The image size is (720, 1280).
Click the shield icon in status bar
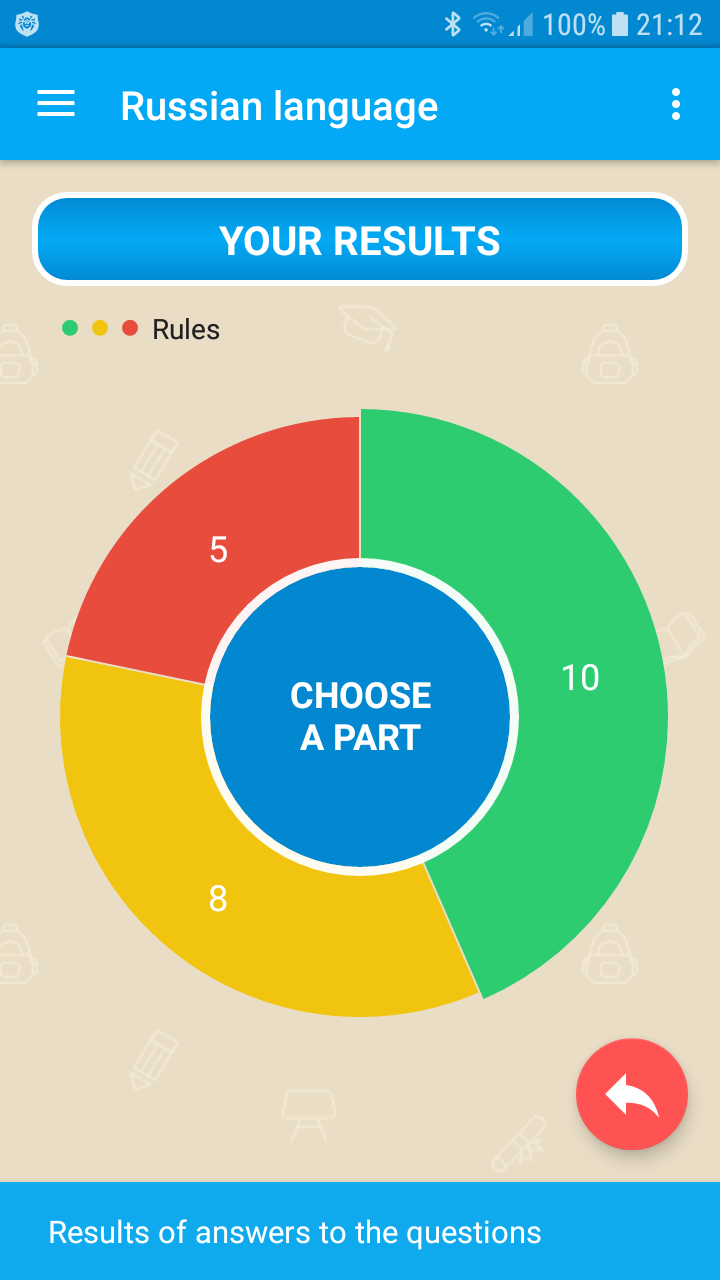28,23
